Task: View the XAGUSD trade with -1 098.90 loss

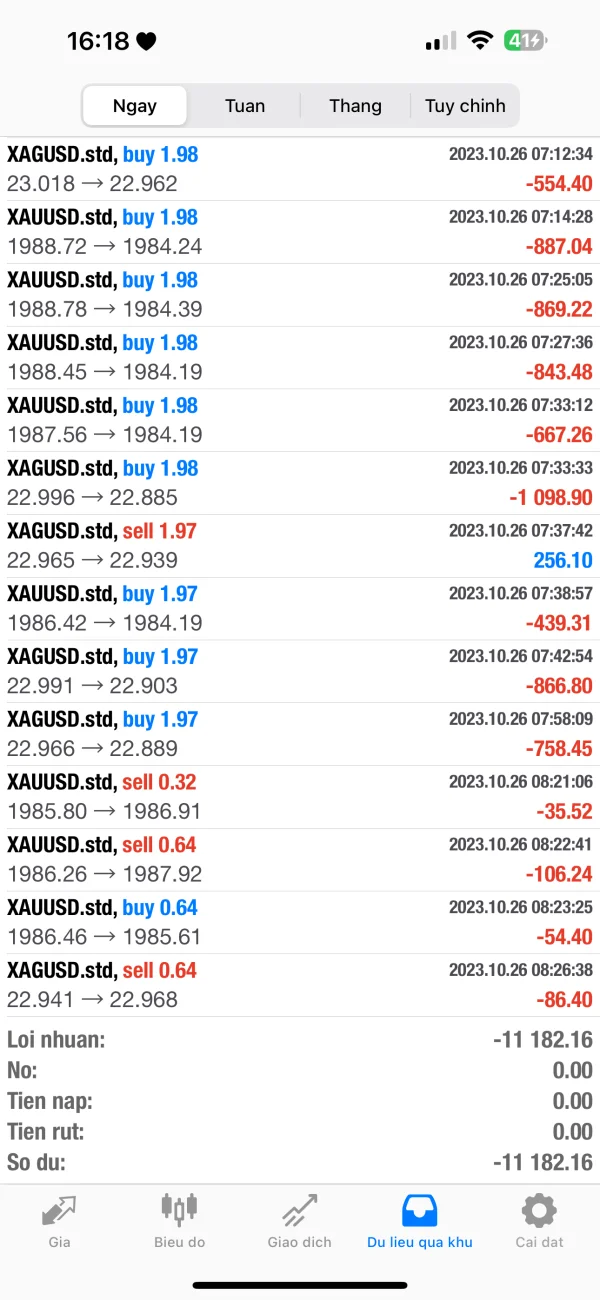Action: tap(300, 483)
